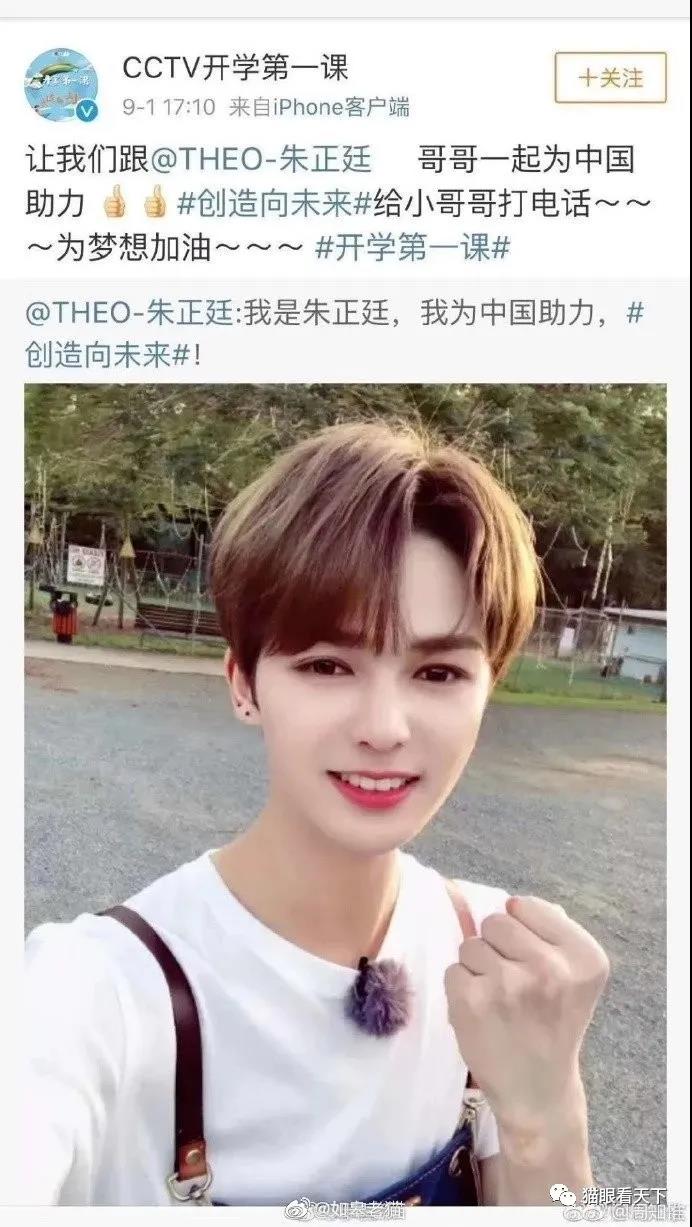Open the CCTV开学第一课 username profile

click(234, 68)
